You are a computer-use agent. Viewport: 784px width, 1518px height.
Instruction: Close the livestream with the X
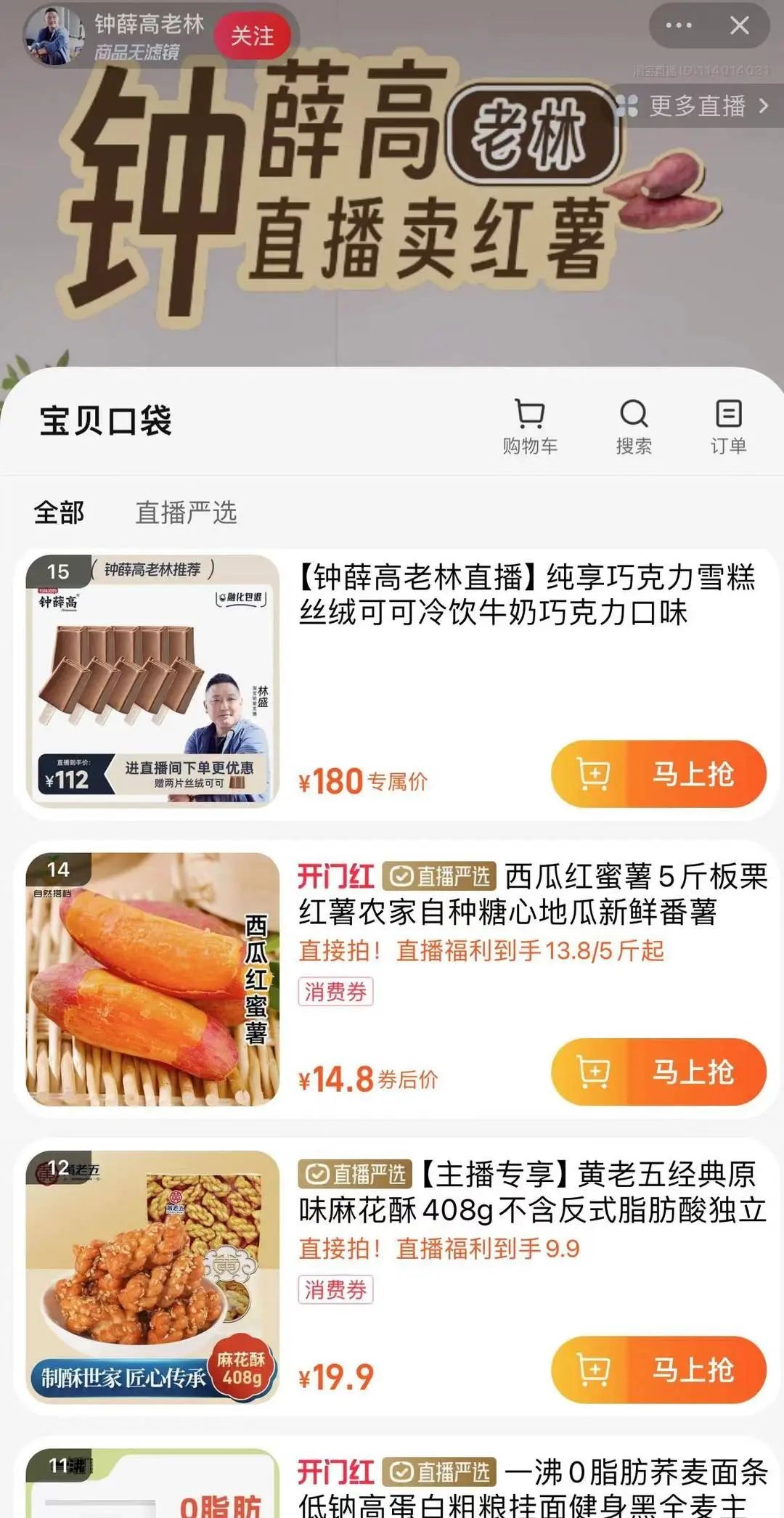tap(740, 26)
